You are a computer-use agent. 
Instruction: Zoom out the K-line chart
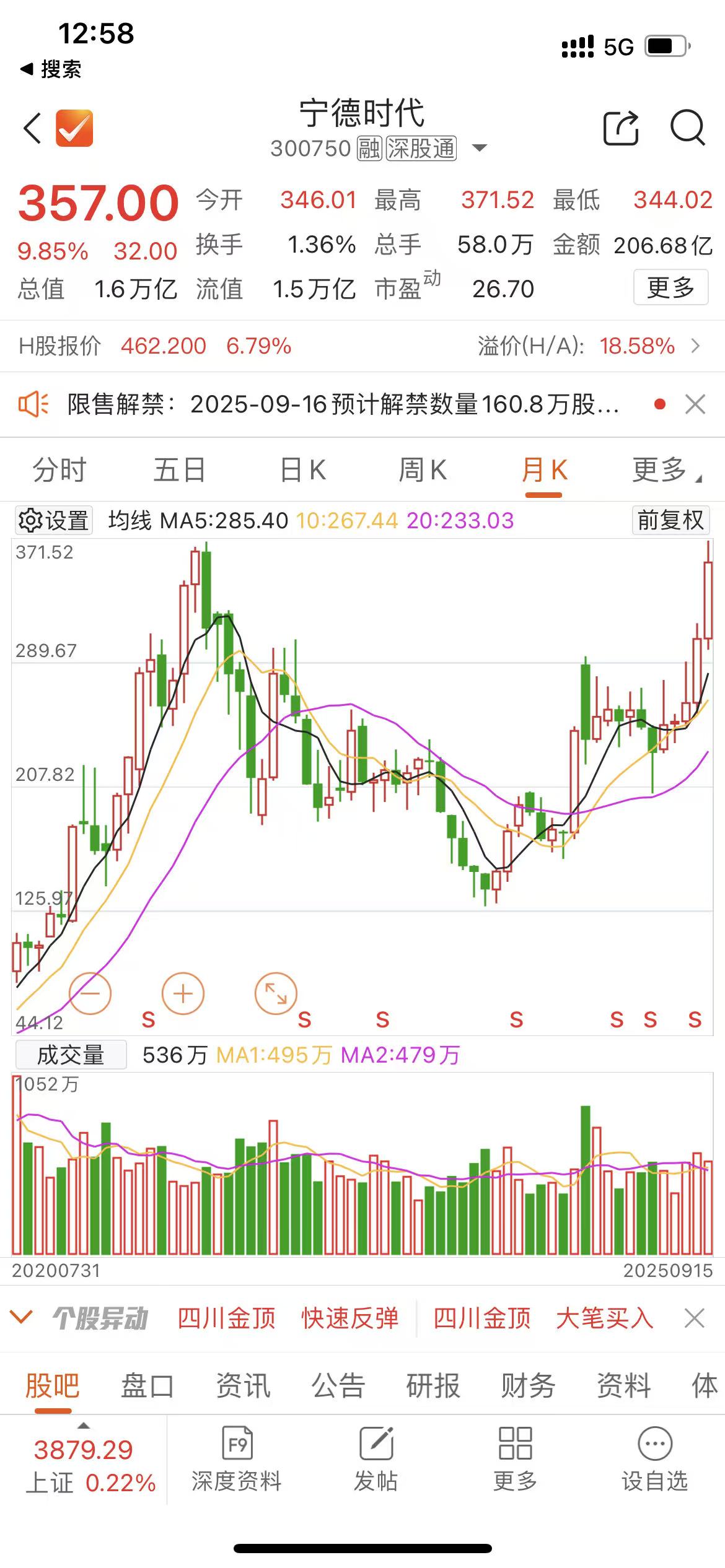pos(90,994)
